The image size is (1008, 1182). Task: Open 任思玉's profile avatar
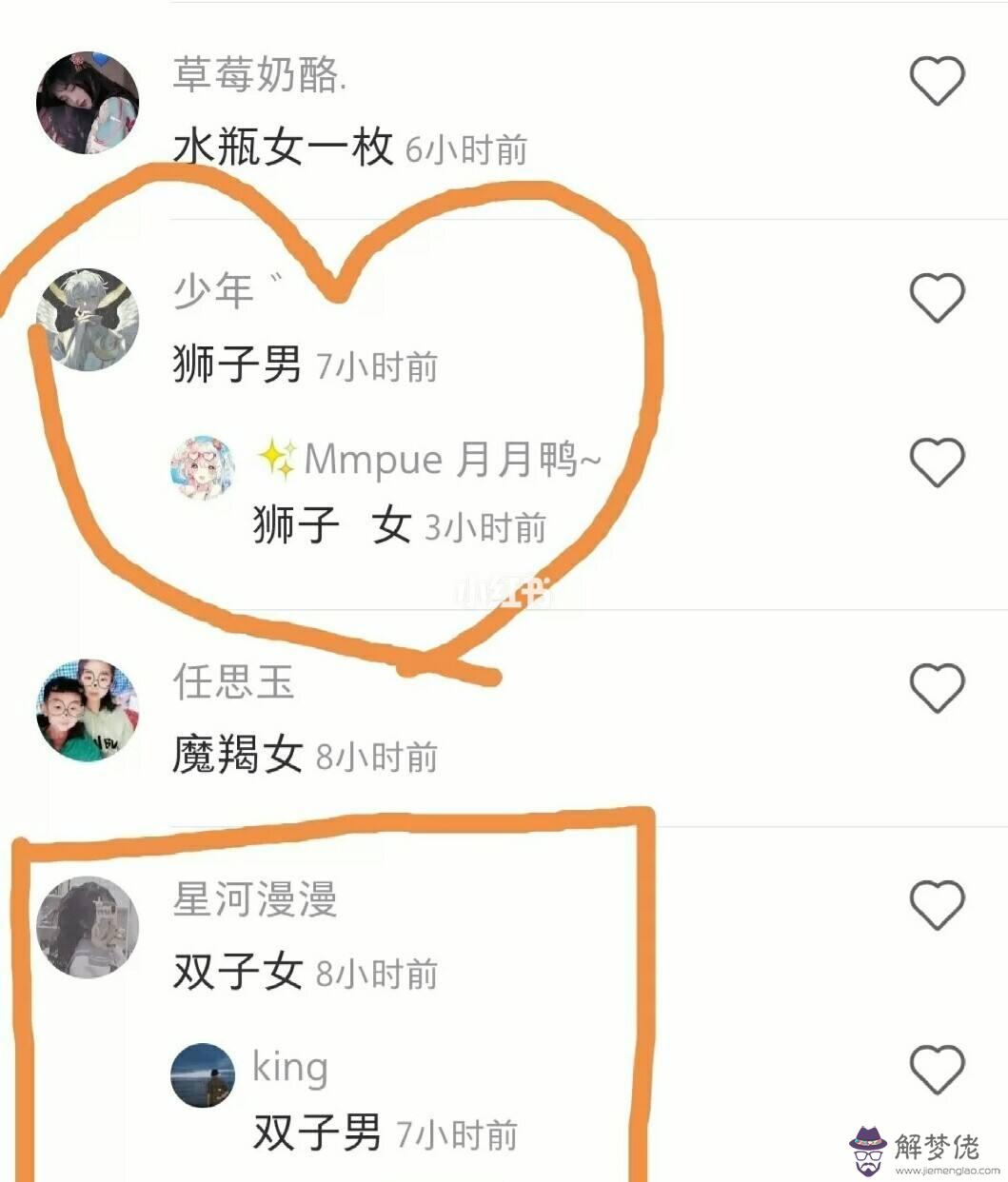coord(88,710)
